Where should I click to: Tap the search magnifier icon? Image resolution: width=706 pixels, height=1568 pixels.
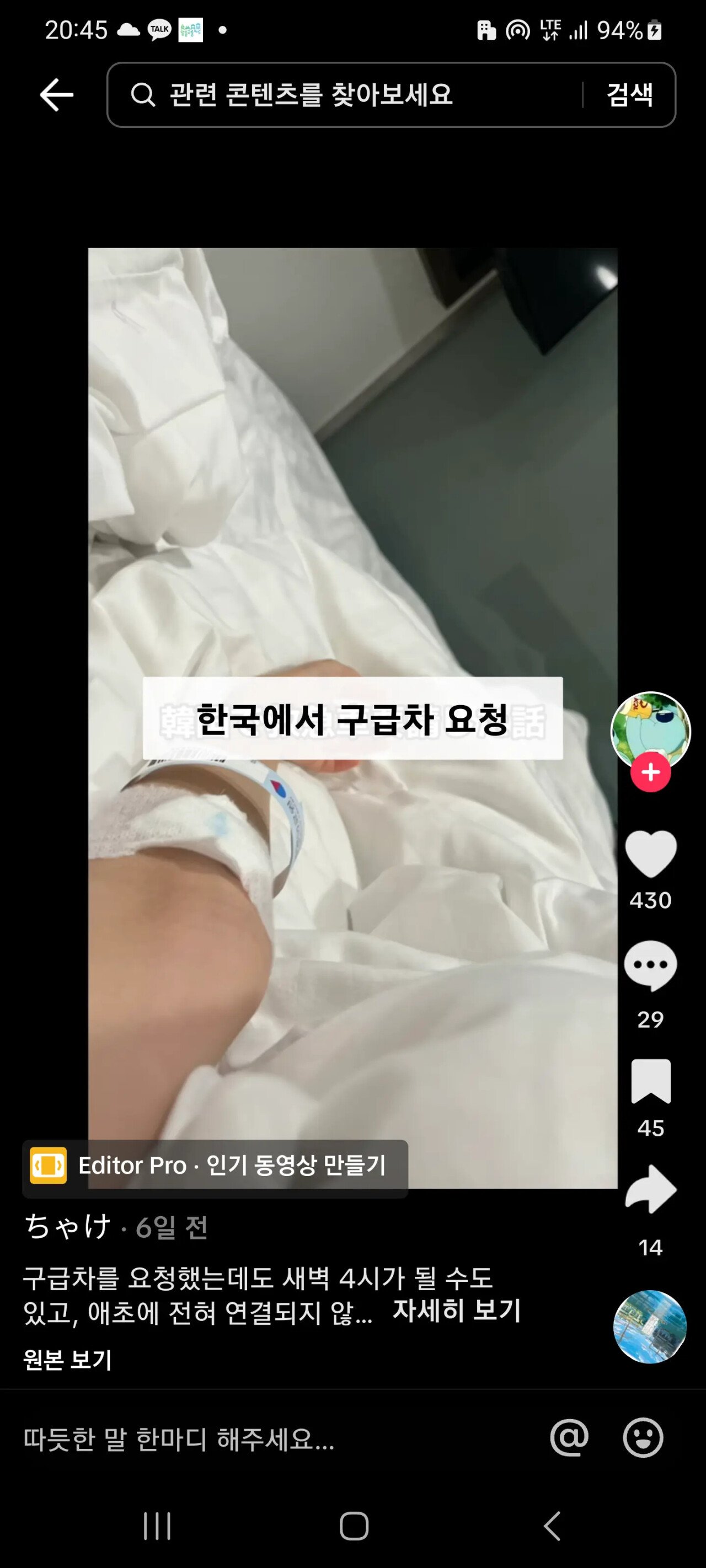click(x=144, y=94)
